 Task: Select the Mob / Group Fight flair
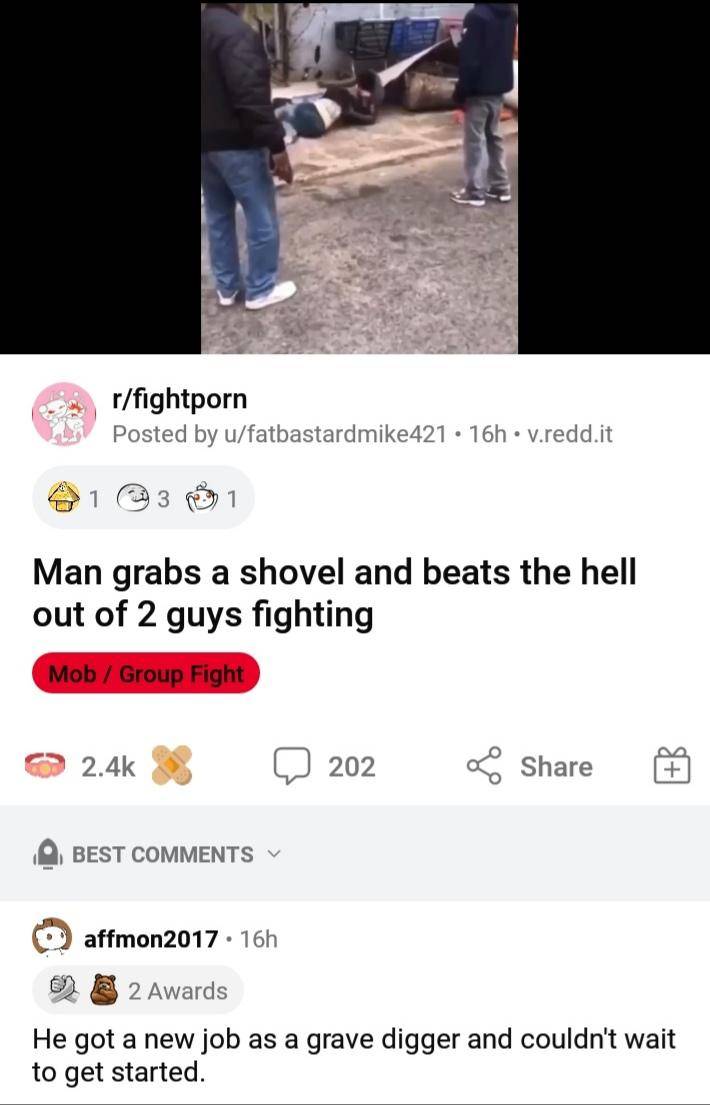coord(146,674)
